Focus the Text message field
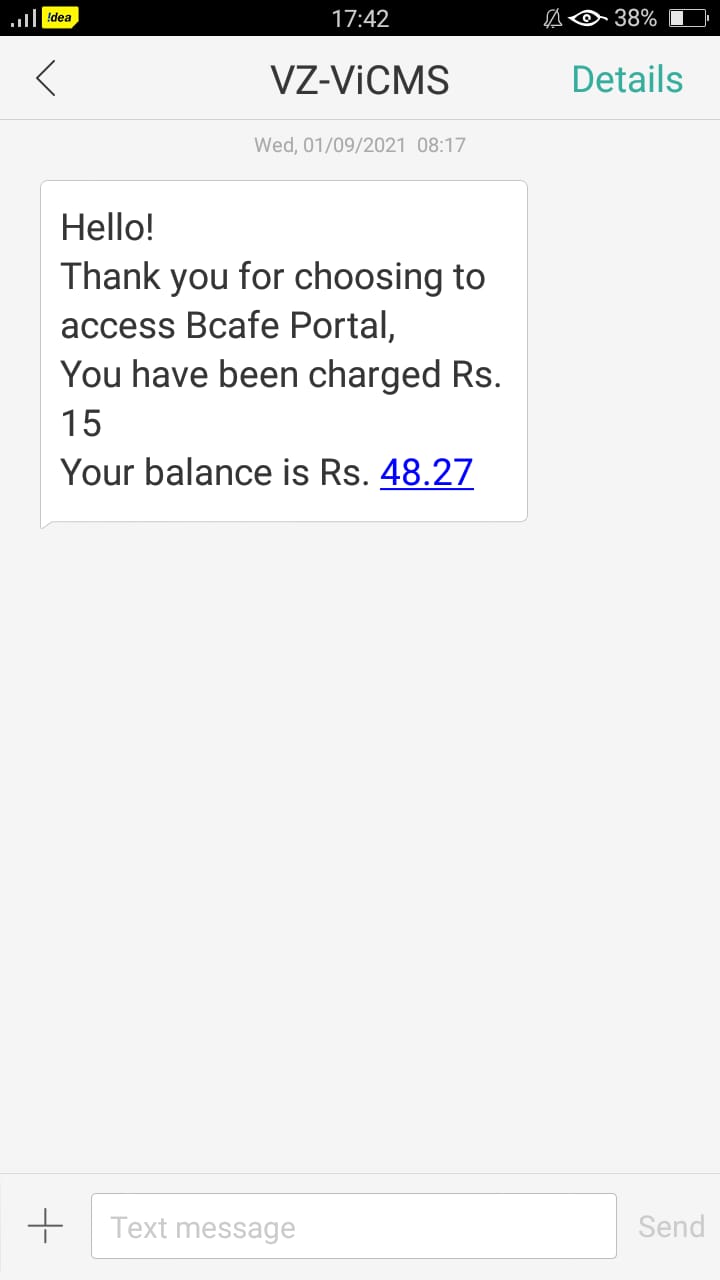Screen dimensions: 720x1280 pos(353,1226)
